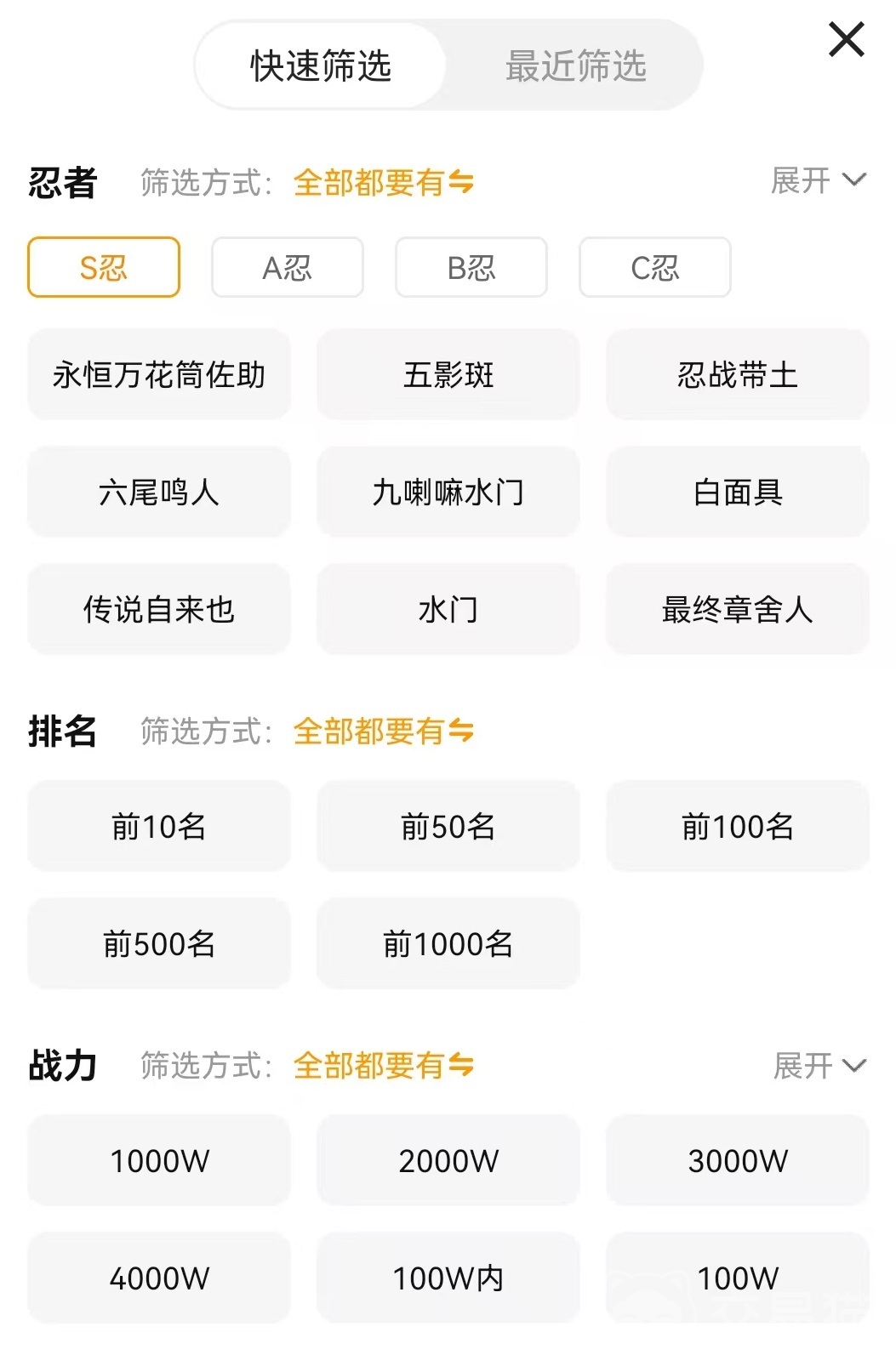Expand the 忍者 filter section
Viewport: 896px width, 1372px height.
(x=817, y=180)
